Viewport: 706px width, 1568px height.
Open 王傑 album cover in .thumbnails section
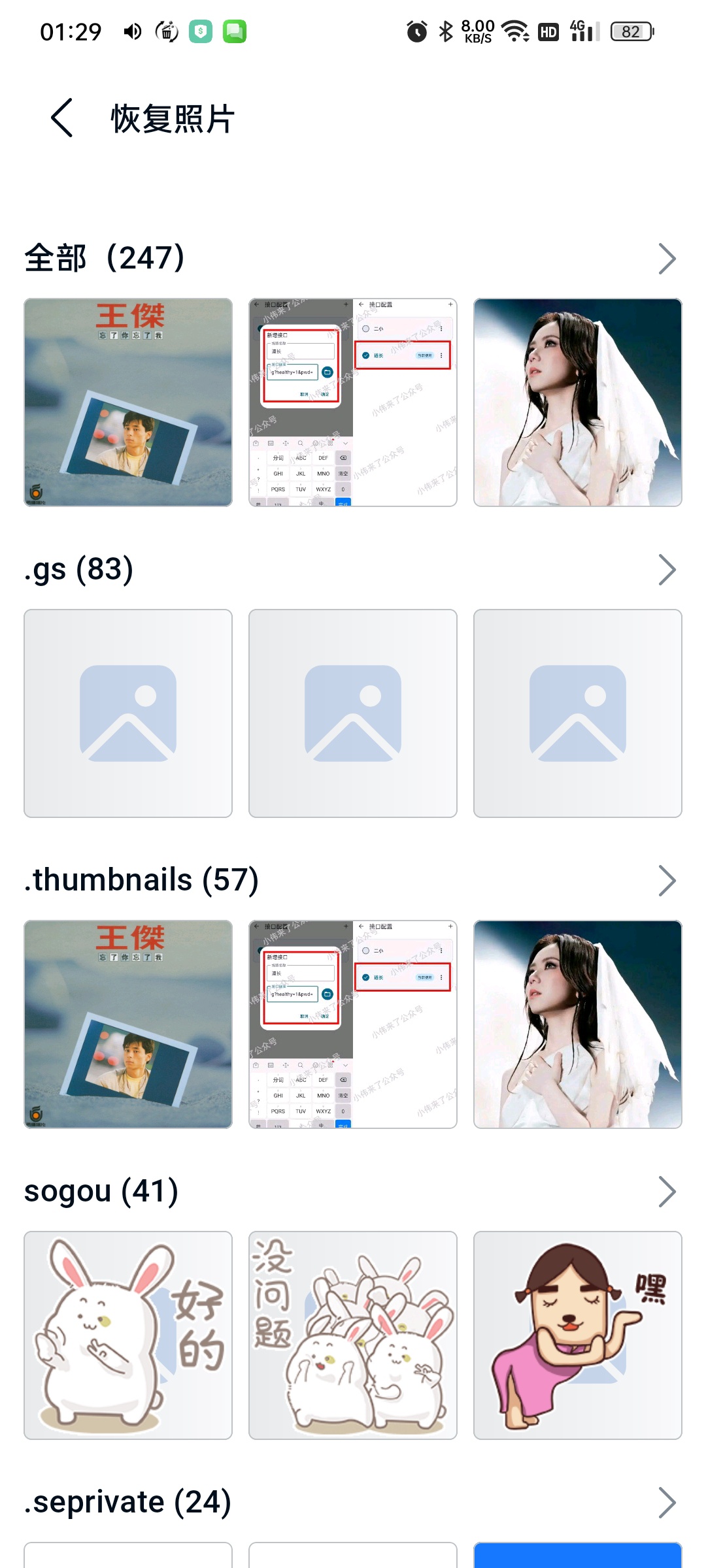click(x=128, y=1024)
